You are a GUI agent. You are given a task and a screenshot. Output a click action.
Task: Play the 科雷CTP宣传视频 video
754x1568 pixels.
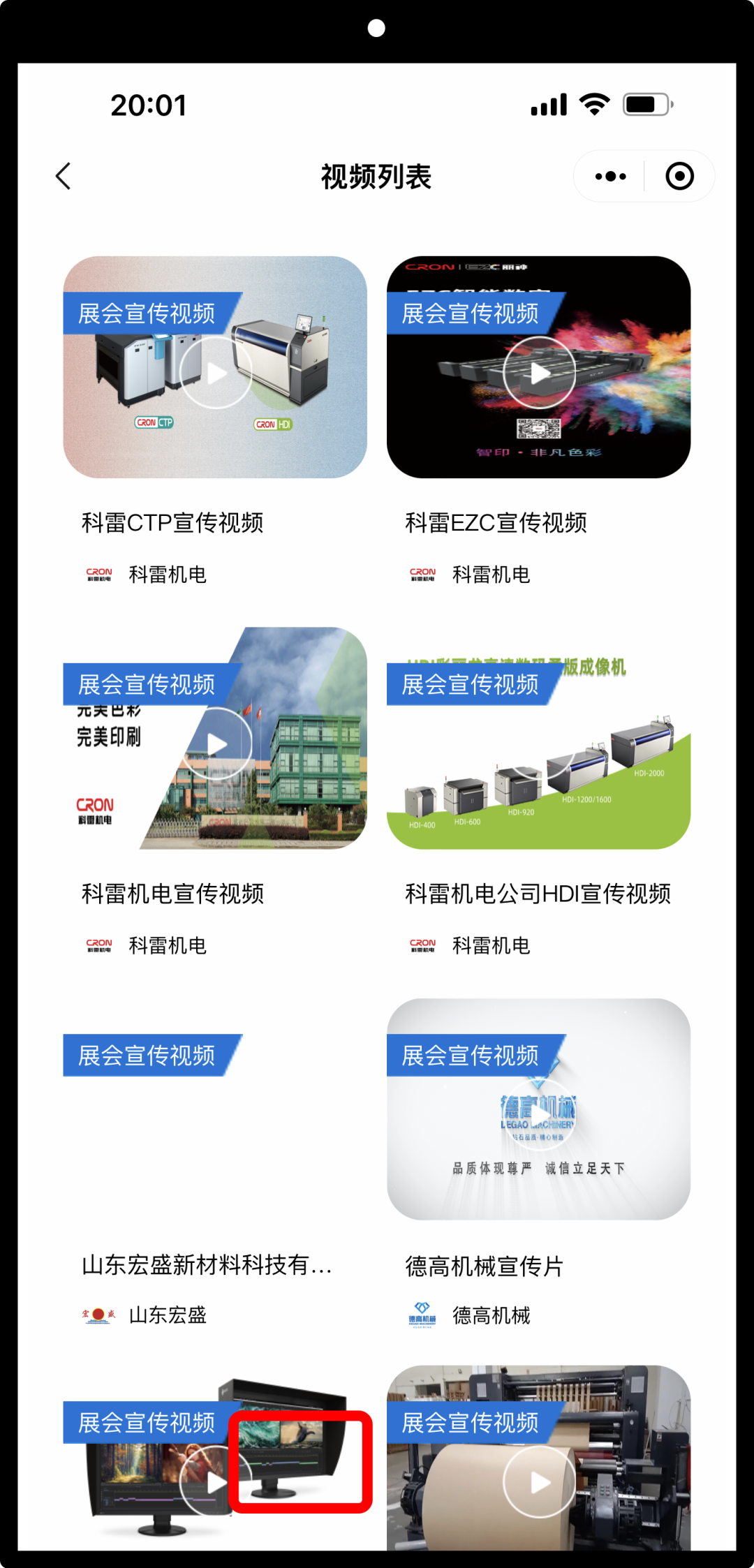tap(216, 373)
